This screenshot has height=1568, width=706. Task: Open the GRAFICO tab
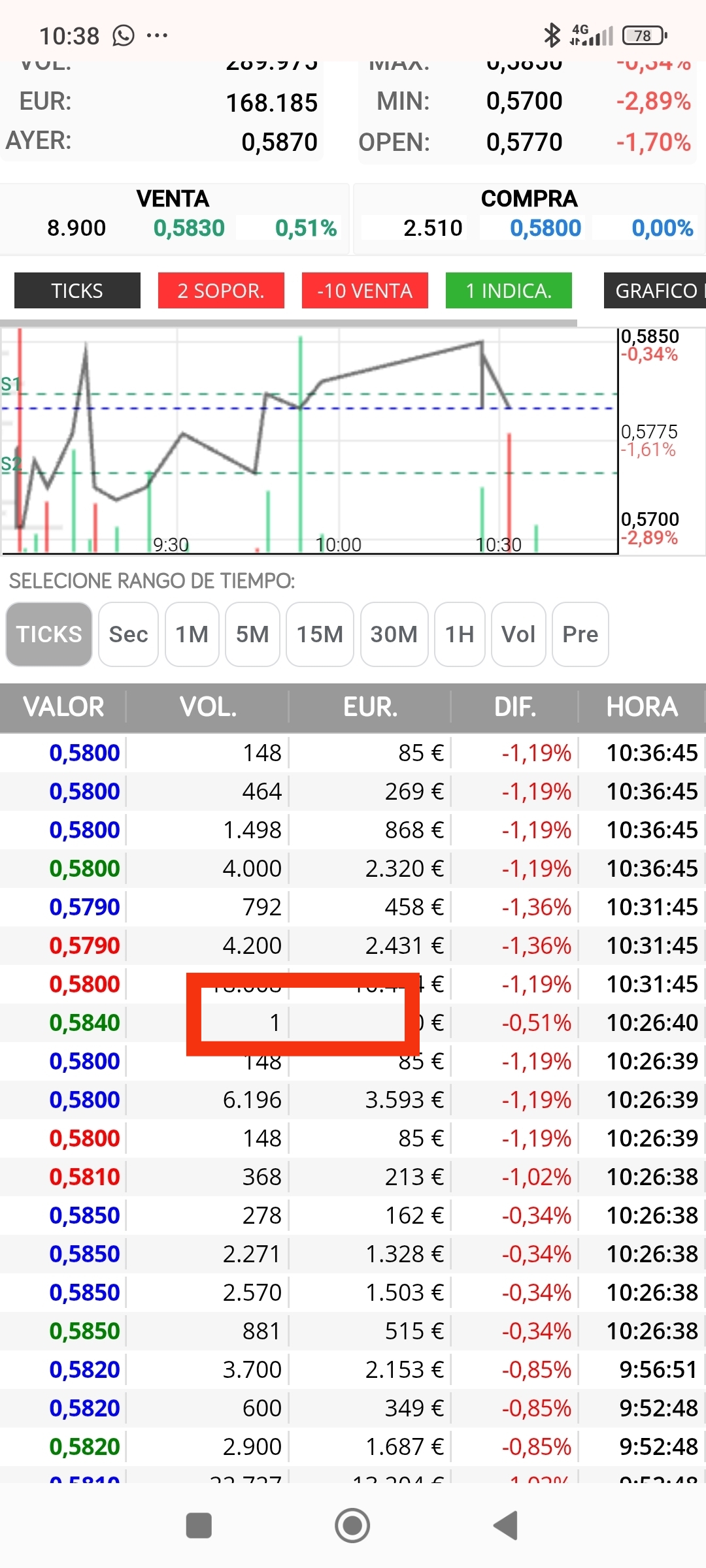655,290
